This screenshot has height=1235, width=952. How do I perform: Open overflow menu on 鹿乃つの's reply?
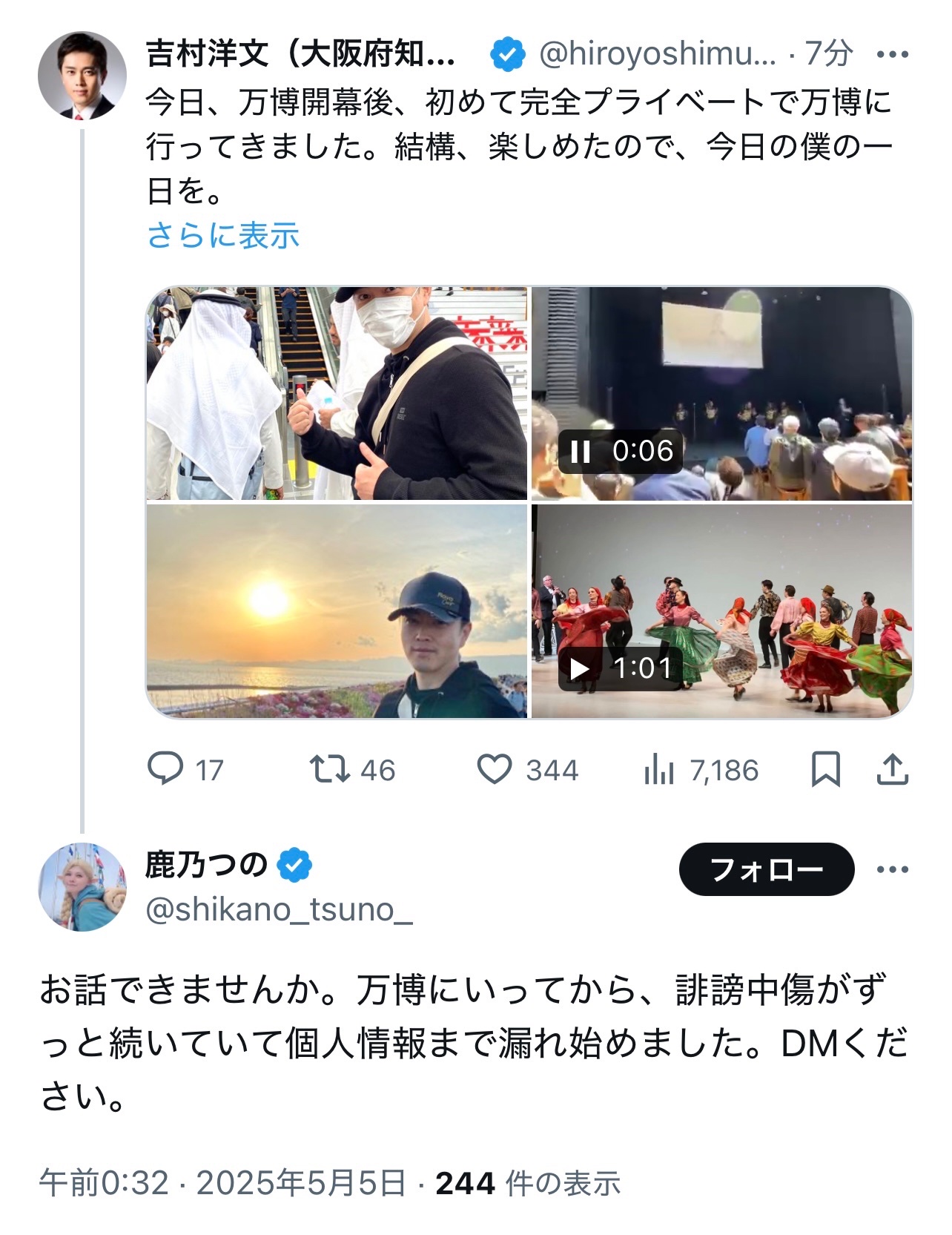(892, 869)
